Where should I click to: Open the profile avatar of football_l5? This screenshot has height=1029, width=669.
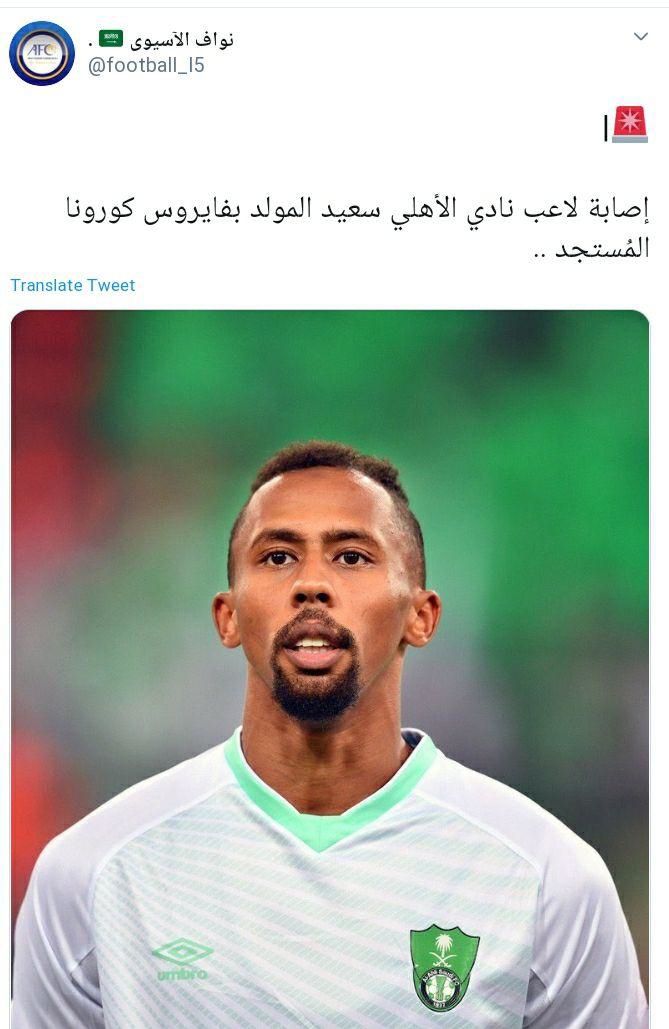pos(42,53)
